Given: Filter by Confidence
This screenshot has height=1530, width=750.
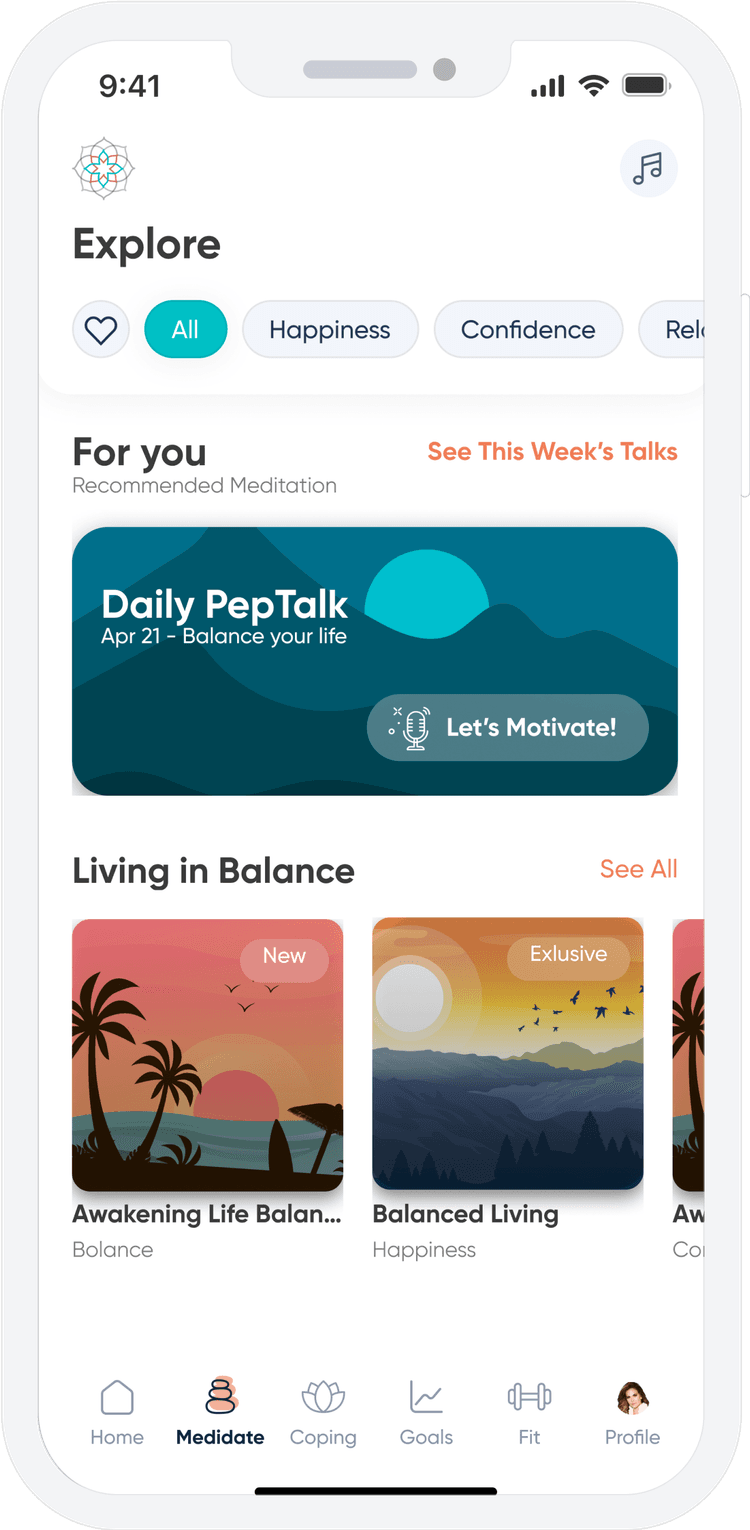Looking at the screenshot, I should tap(527, 329).
